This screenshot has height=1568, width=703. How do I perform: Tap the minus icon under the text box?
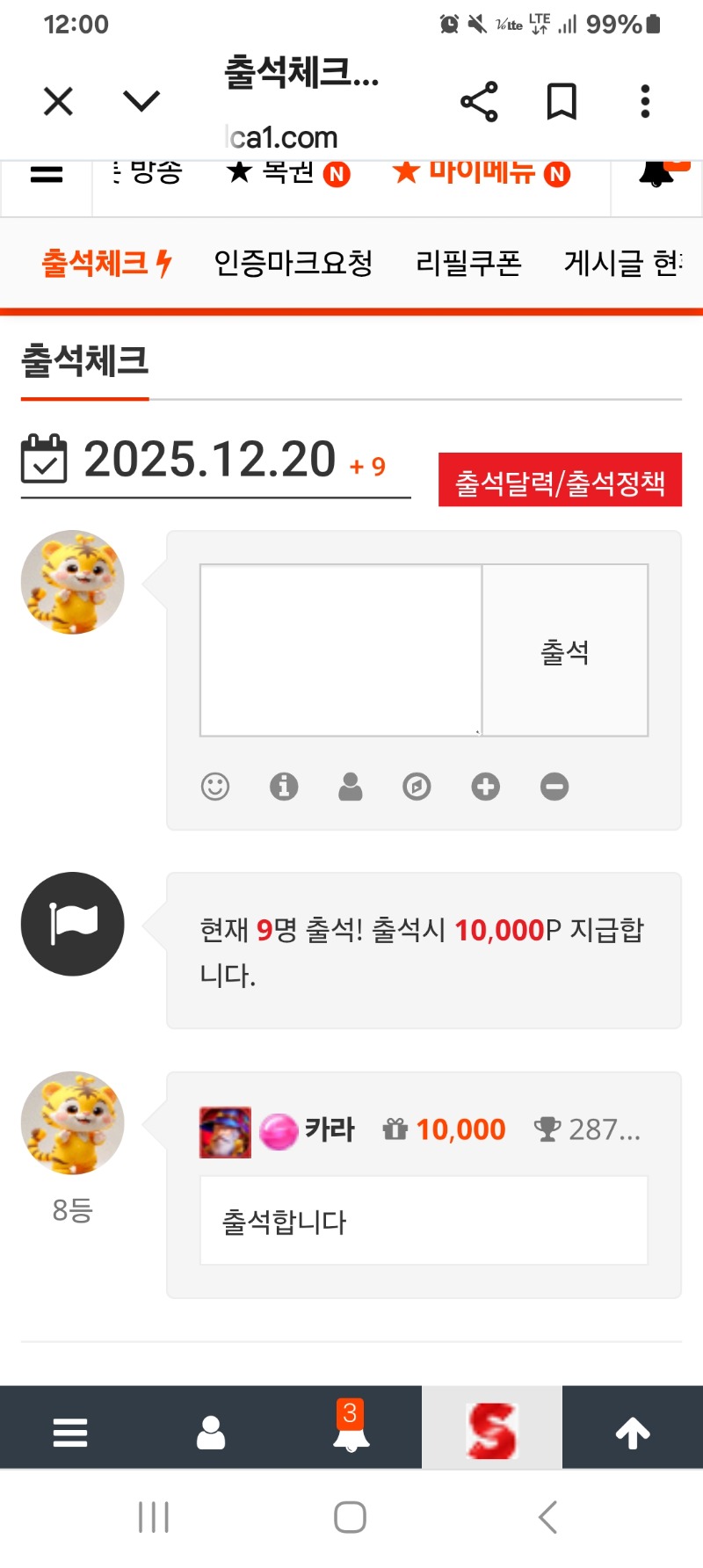[x=554, y=786]
